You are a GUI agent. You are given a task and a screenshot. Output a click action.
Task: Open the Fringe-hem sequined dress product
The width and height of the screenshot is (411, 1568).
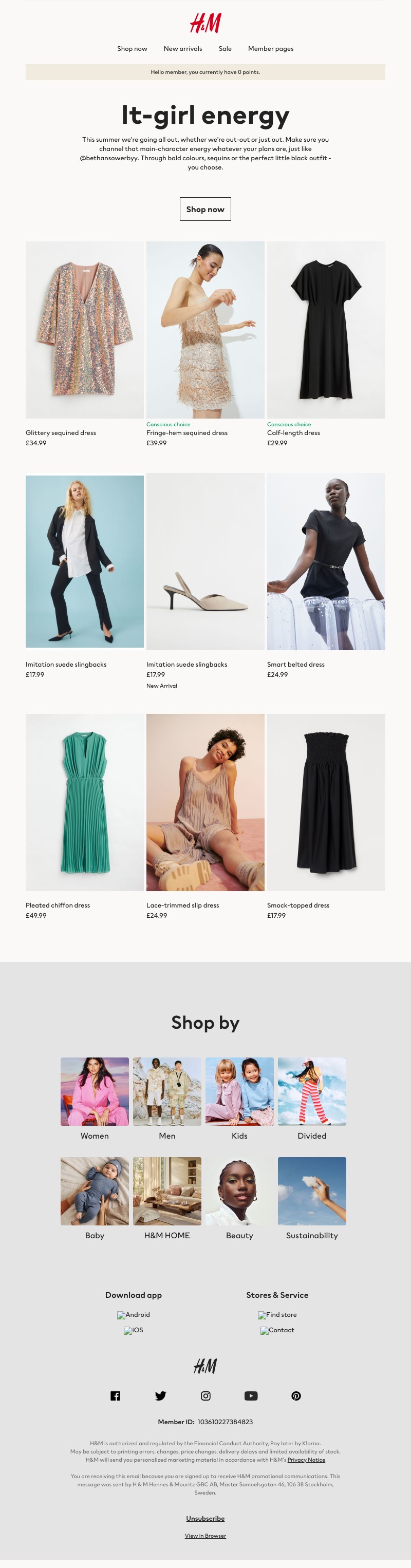click(x=205, y=330)
